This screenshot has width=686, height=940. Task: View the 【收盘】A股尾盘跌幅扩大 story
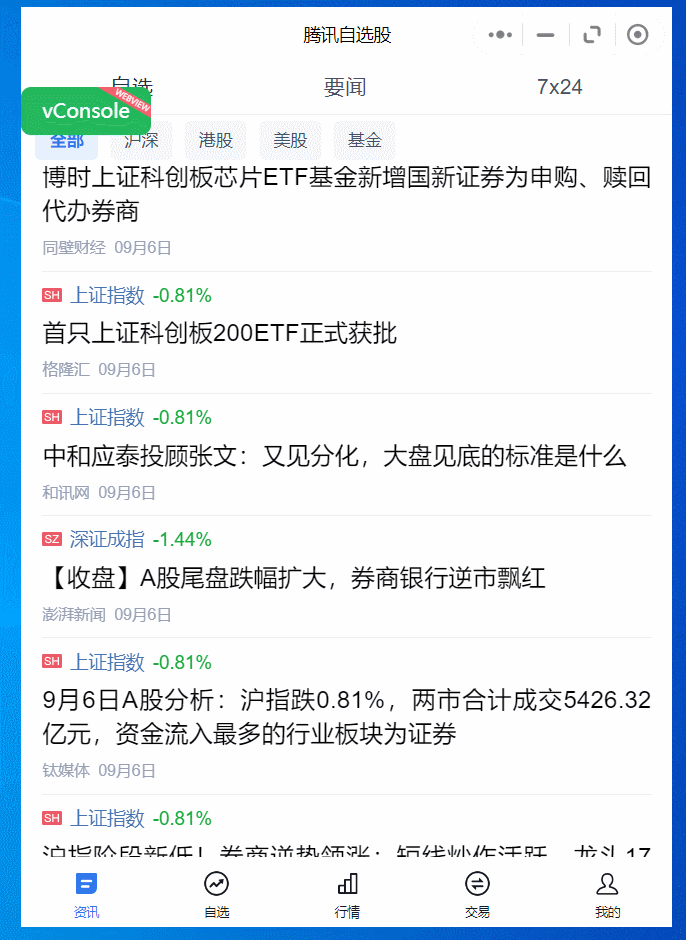click(x=294, y=578)
